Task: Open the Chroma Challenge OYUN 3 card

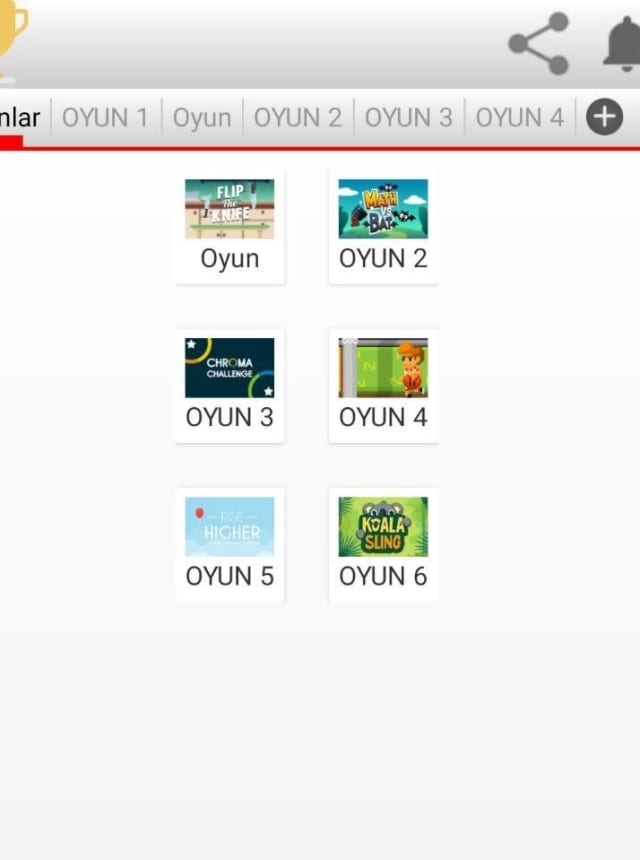Action: [230, 386]
